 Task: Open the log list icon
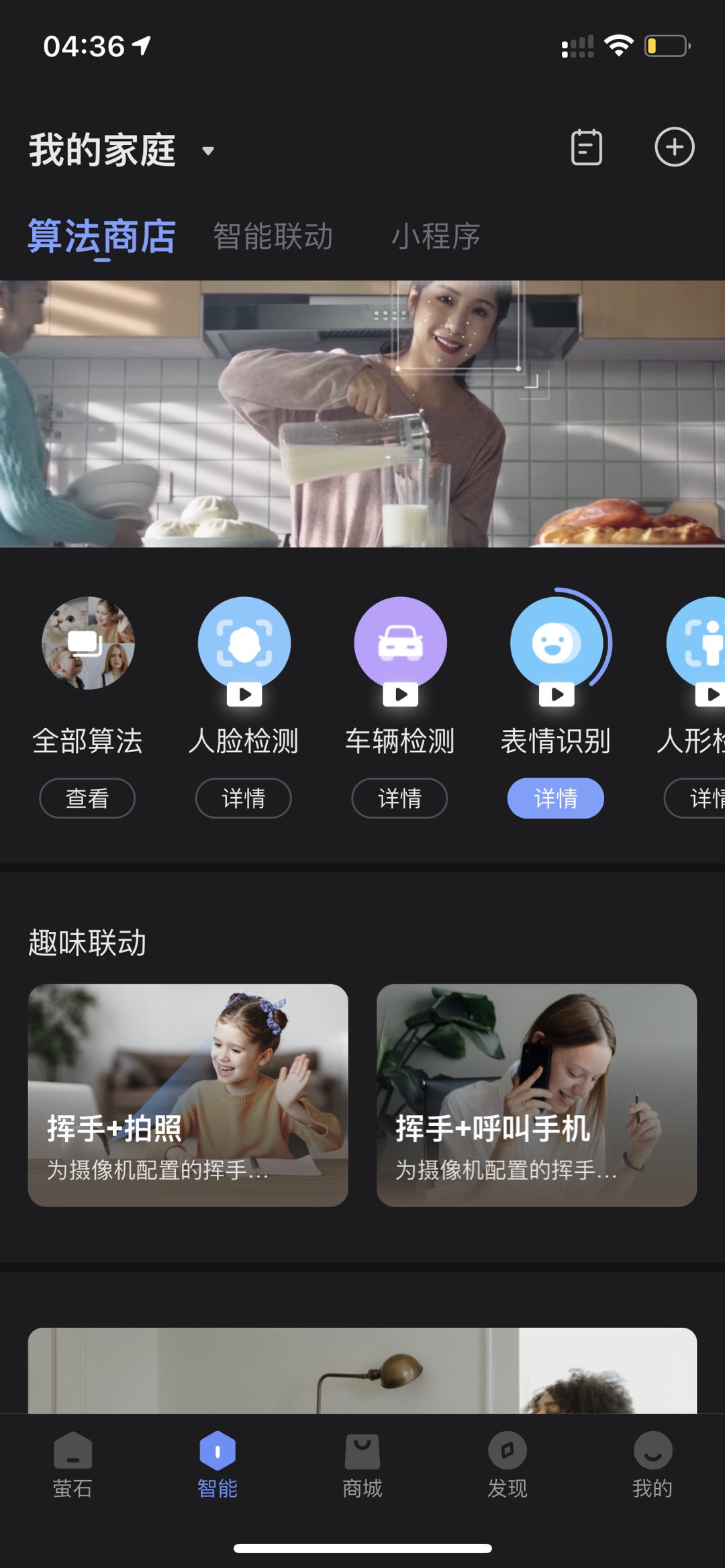tap(586, 147)
